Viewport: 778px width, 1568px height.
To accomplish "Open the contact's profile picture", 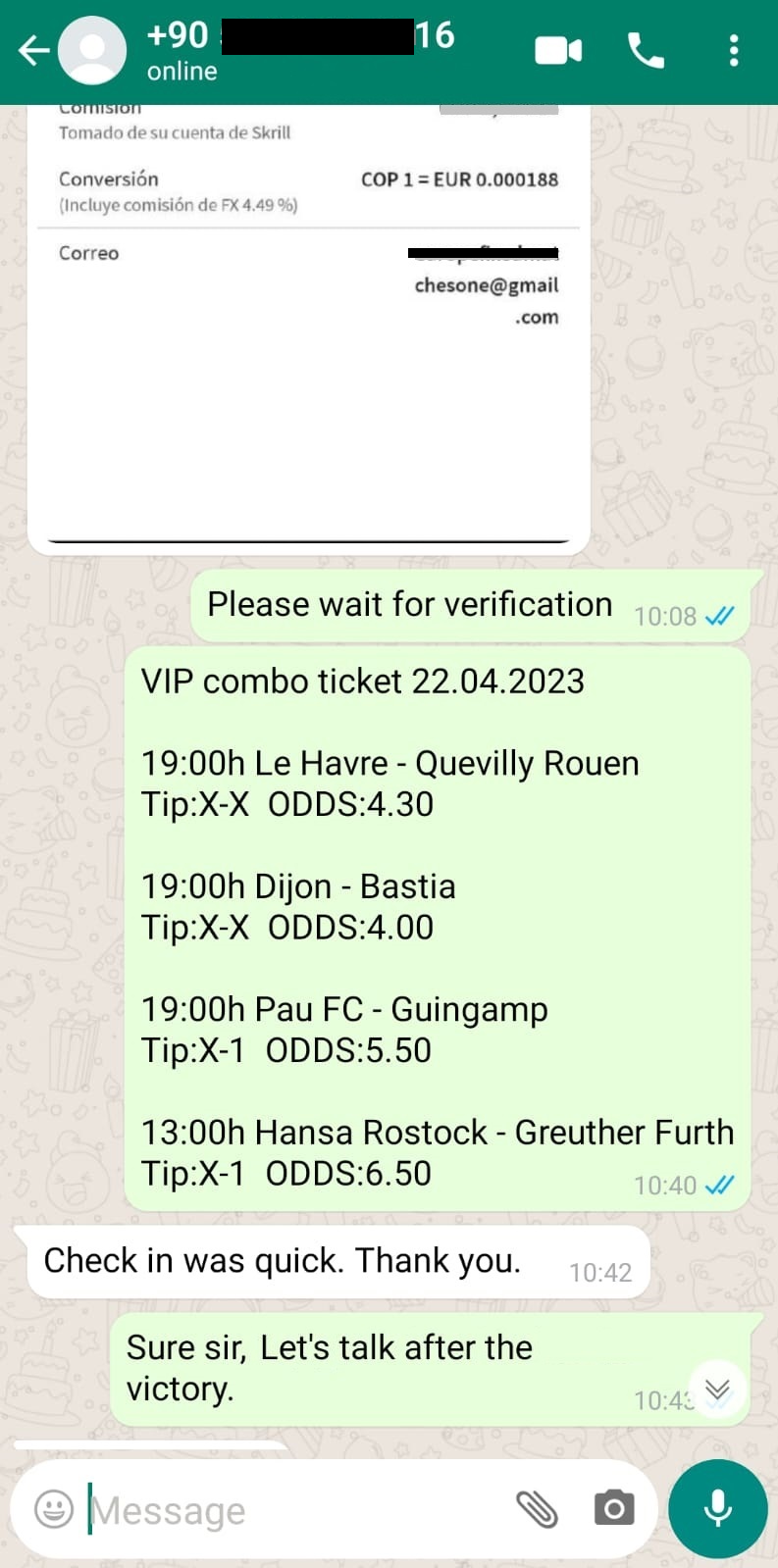I will tap(92, 50).
